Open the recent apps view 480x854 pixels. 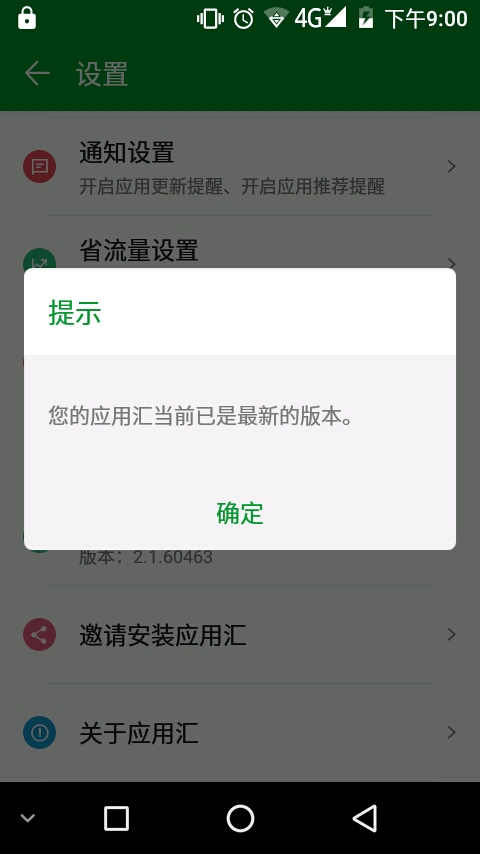click(x=116, y=818)
